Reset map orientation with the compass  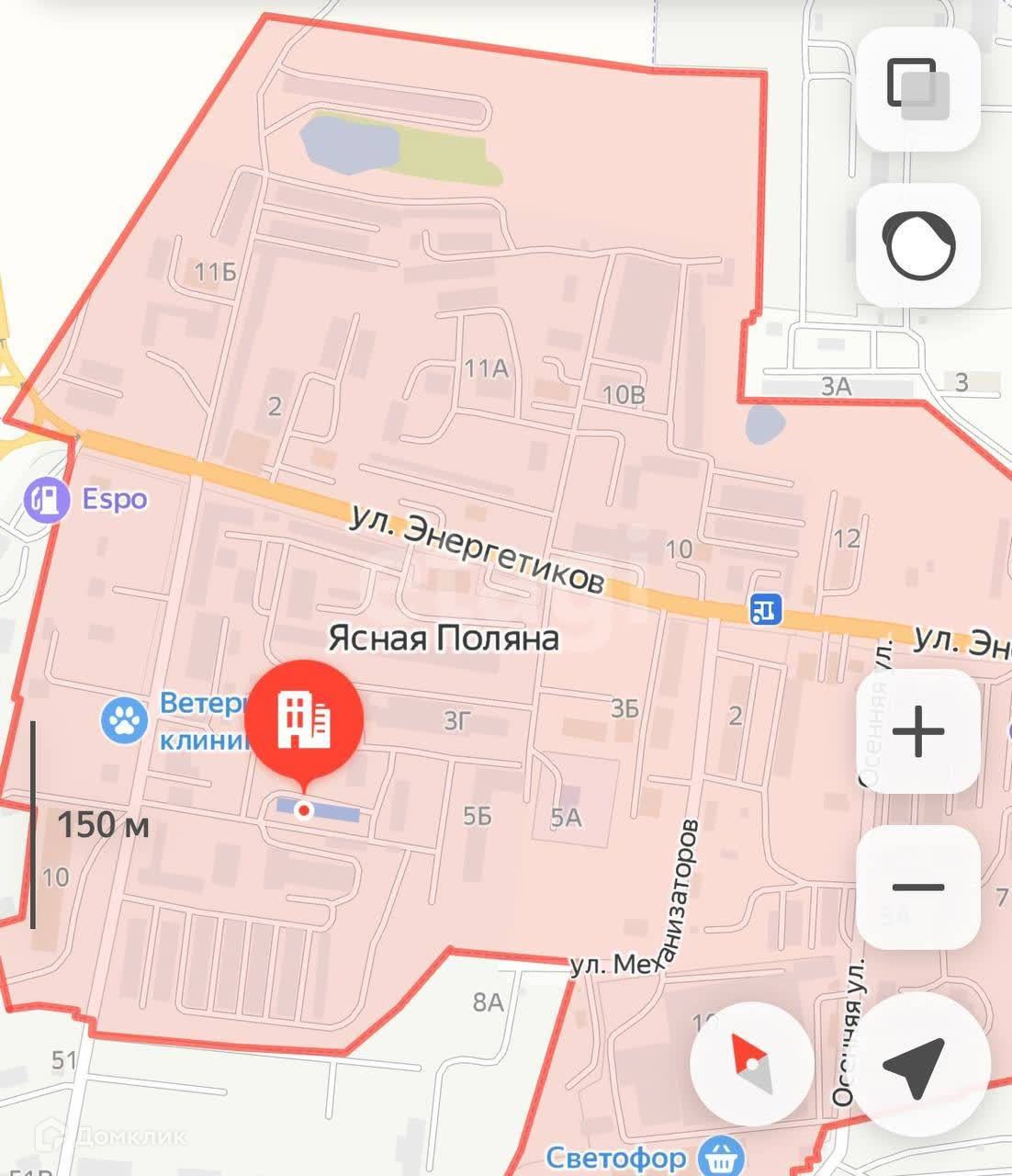point(752,1064)
